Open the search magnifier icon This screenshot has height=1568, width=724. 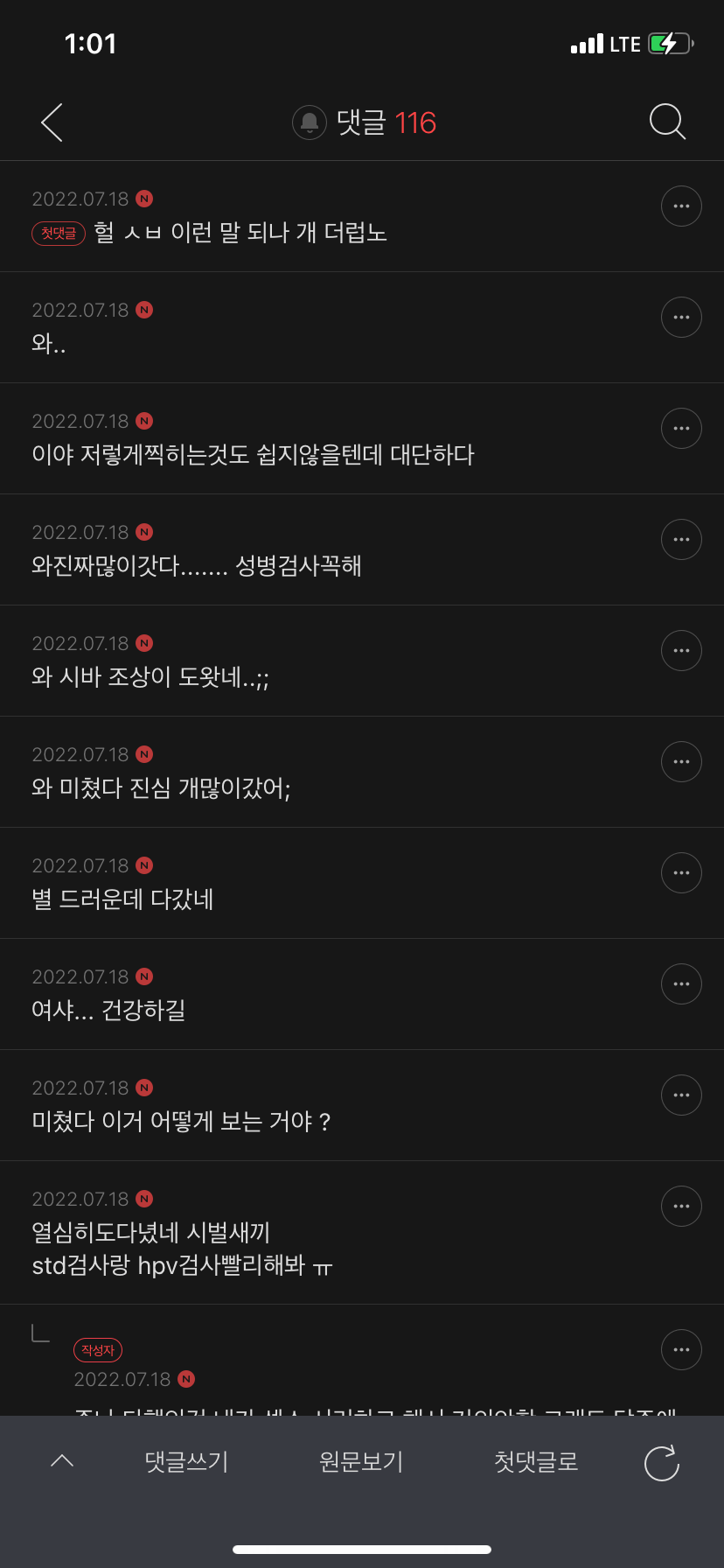[668, 122]
